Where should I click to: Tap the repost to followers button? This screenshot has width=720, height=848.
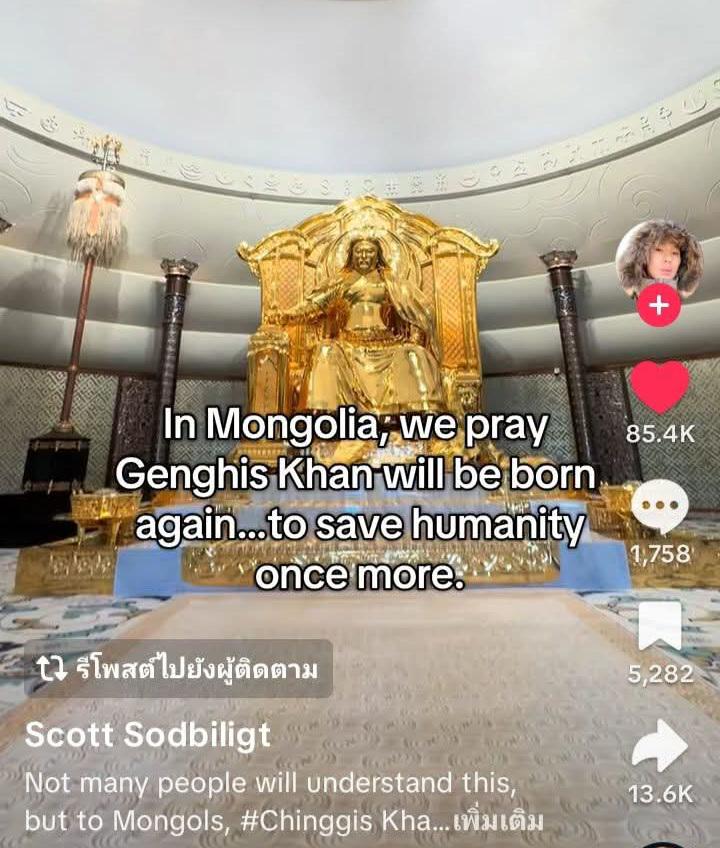tap(179, 669)
